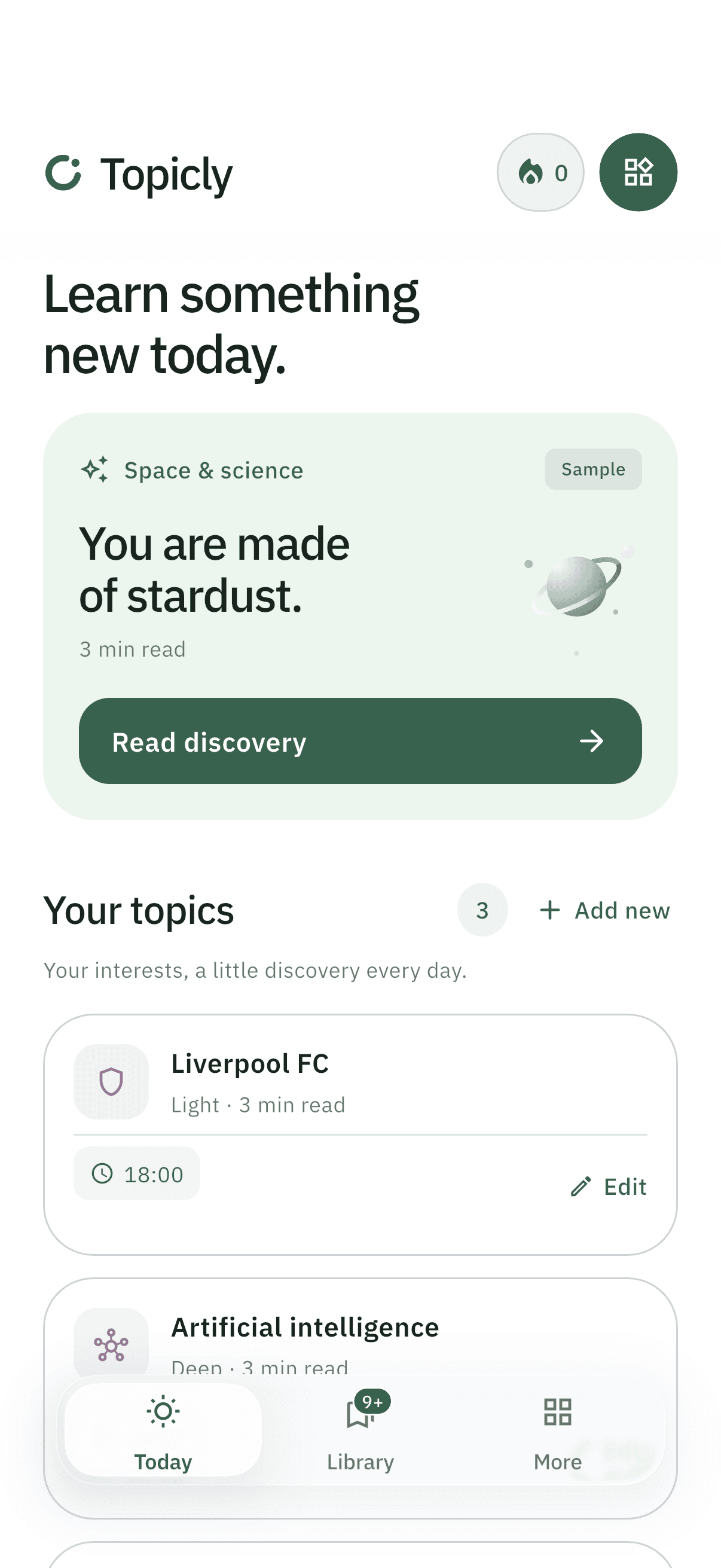Add a new topic
721x1568 pixels.
[604, 911]
